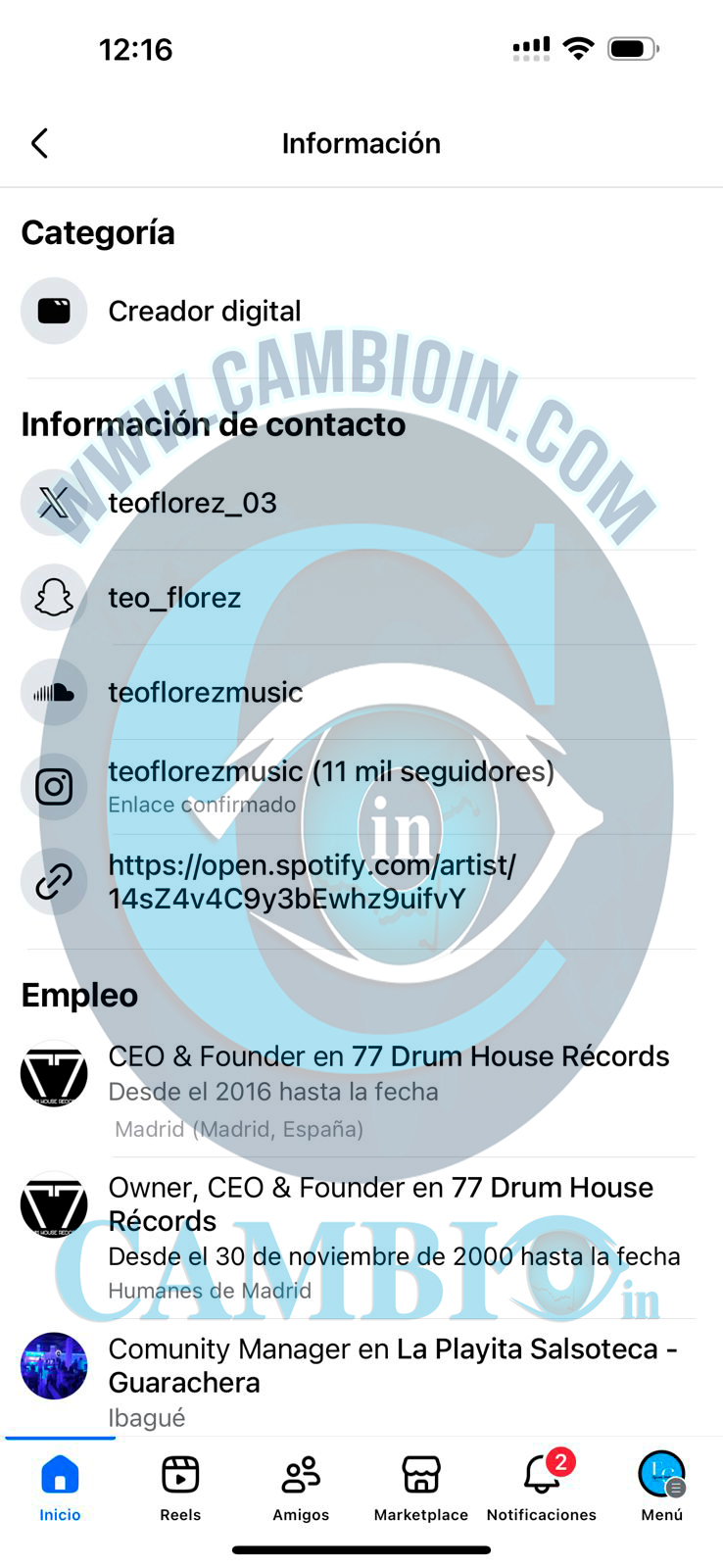The width and height of the screenshot is (723, 1568).
Task: Open Snapchat contact teo_florez
Action: [x=174, y=598]
